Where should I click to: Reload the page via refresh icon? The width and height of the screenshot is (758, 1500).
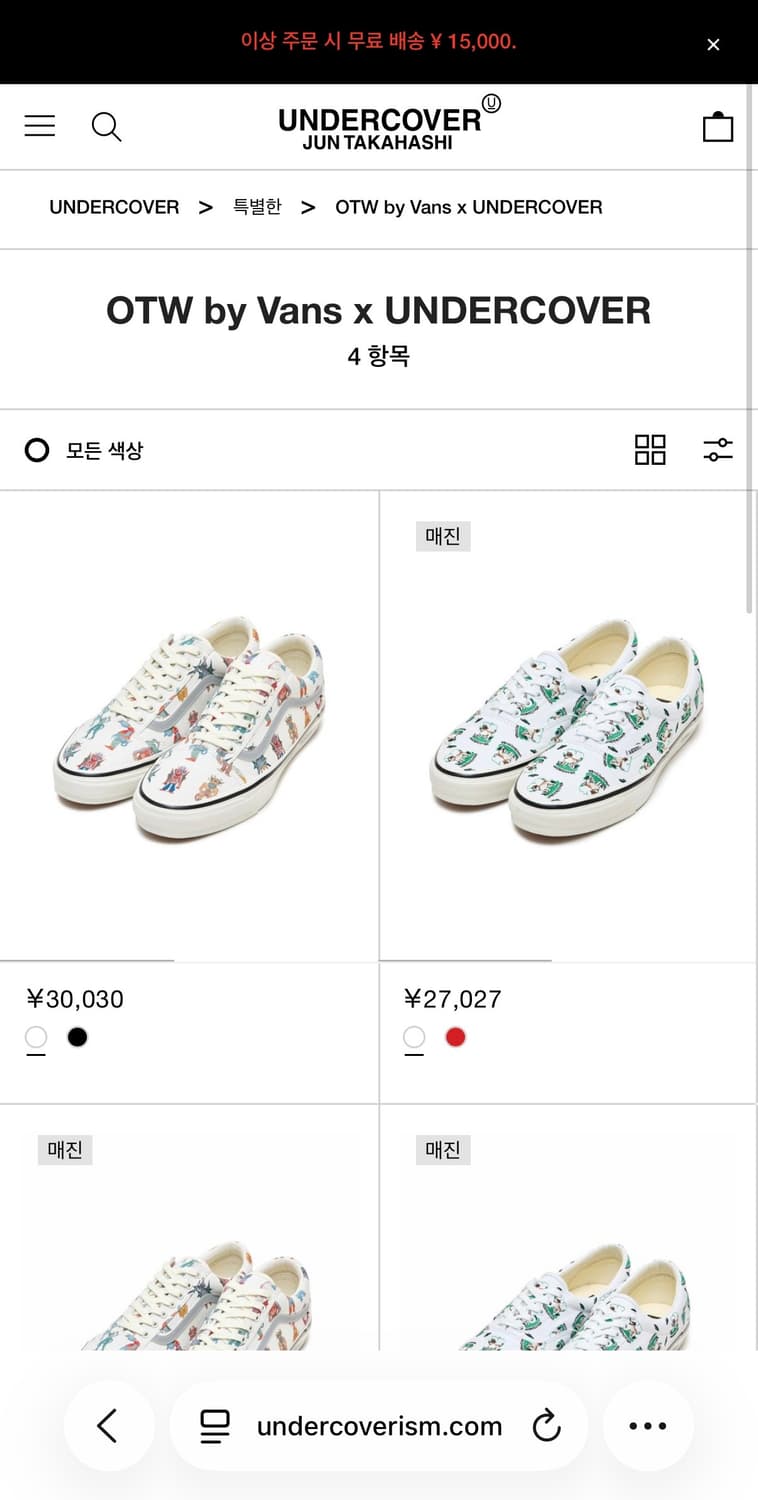pos(547,1426)
